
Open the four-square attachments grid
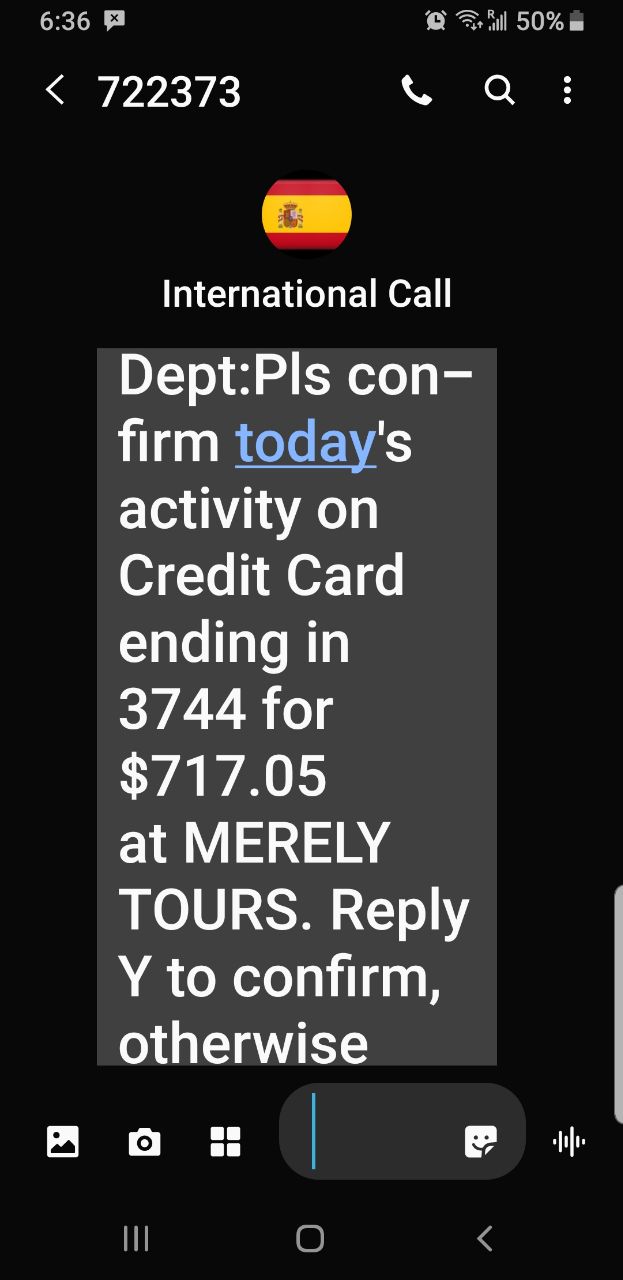point(226,1141)
